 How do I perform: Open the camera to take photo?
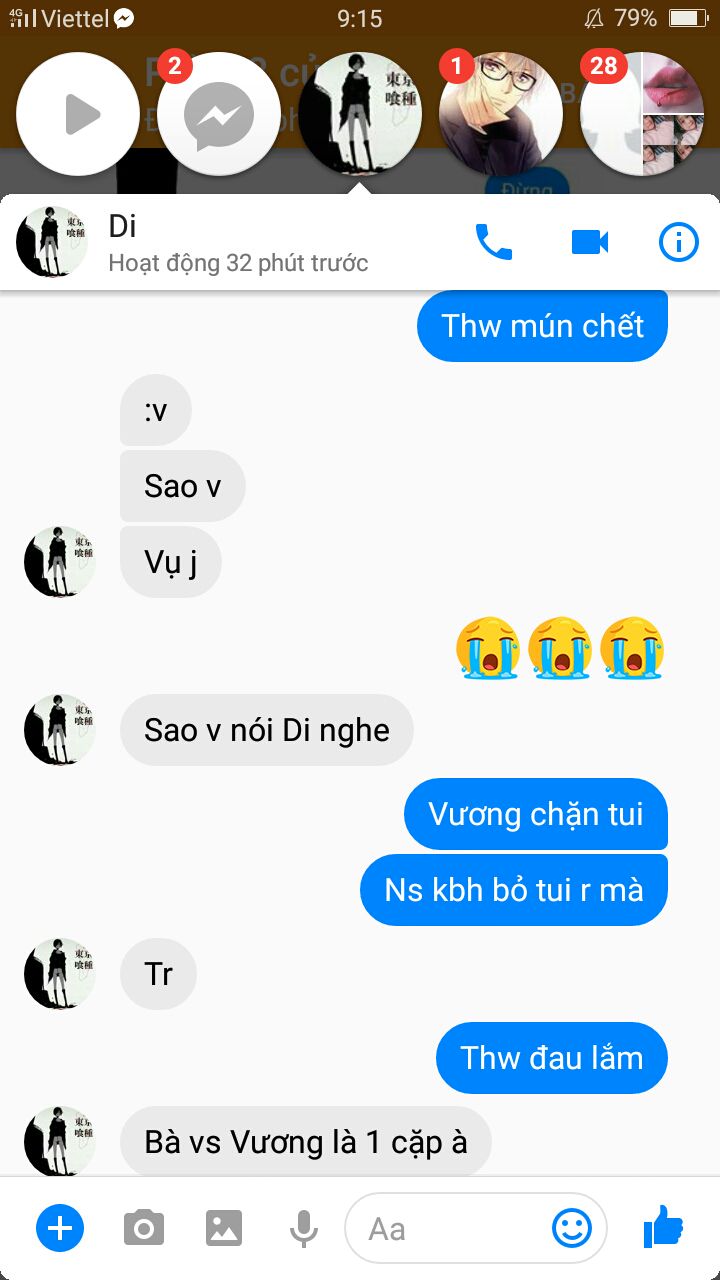pos(144,1228)
